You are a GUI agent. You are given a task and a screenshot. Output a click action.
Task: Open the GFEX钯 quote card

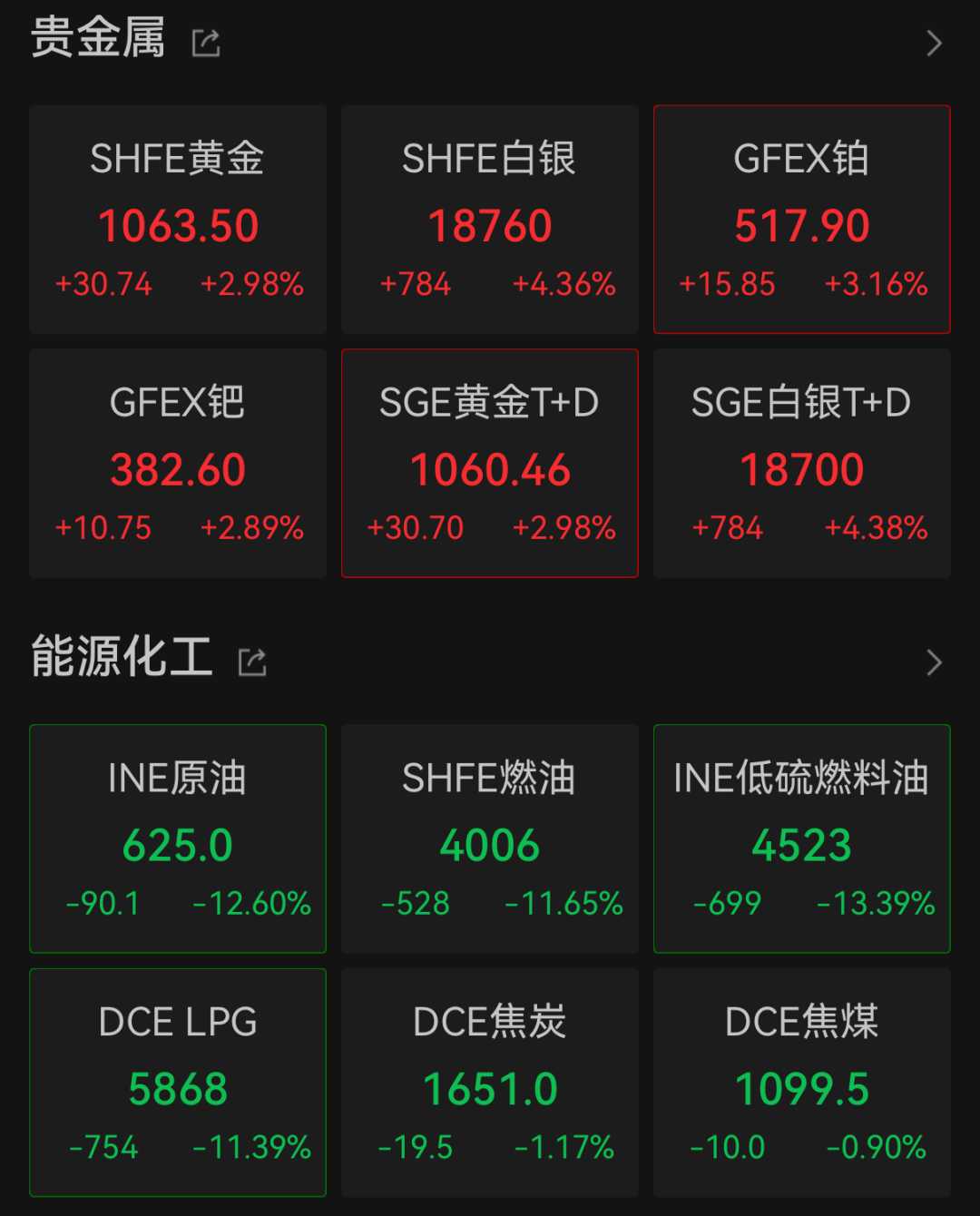(x=178, y=463)
